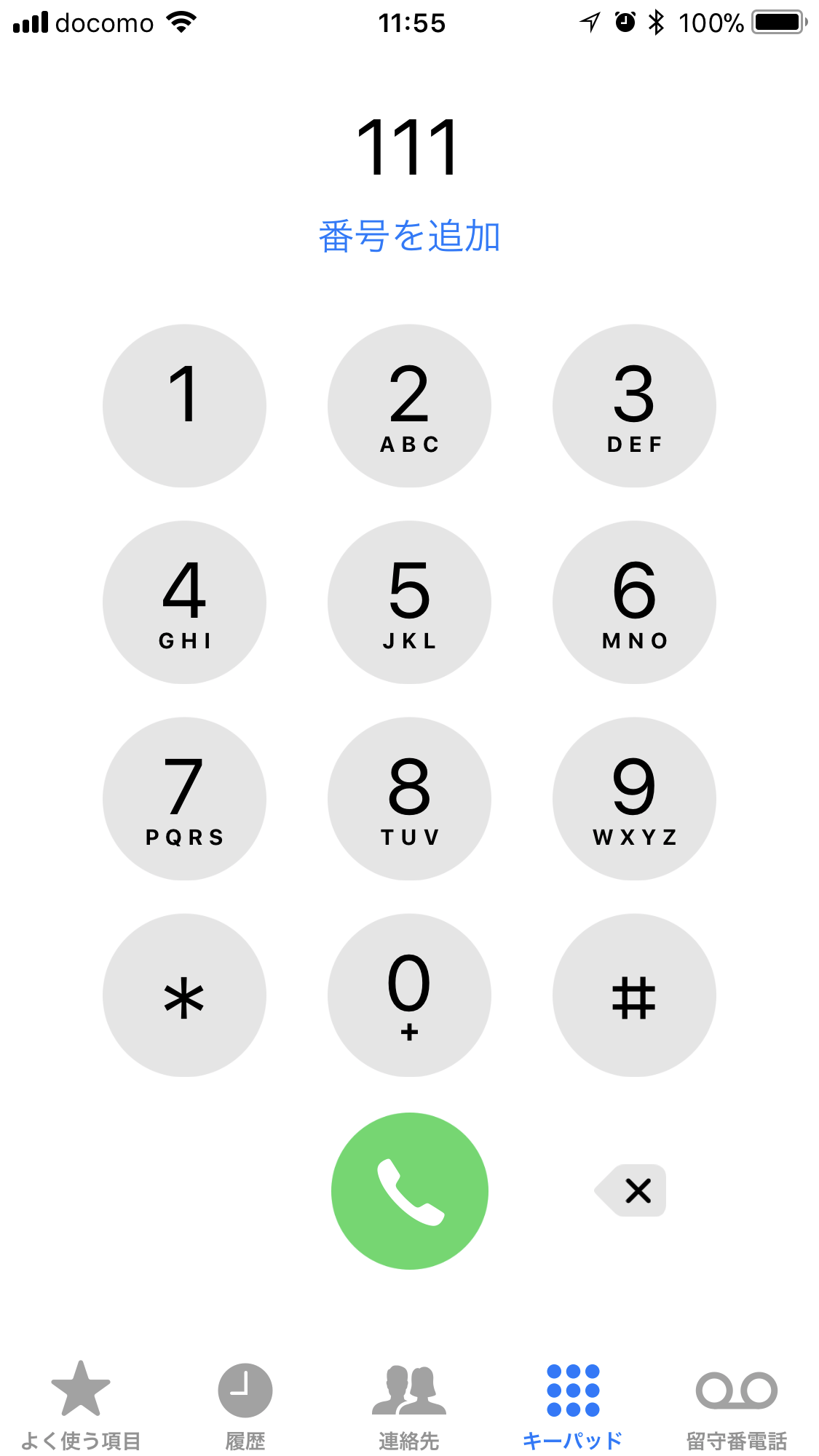Tap the 7 PQRS key
The image size is (819, 1456).
click(x=184, y=799)
